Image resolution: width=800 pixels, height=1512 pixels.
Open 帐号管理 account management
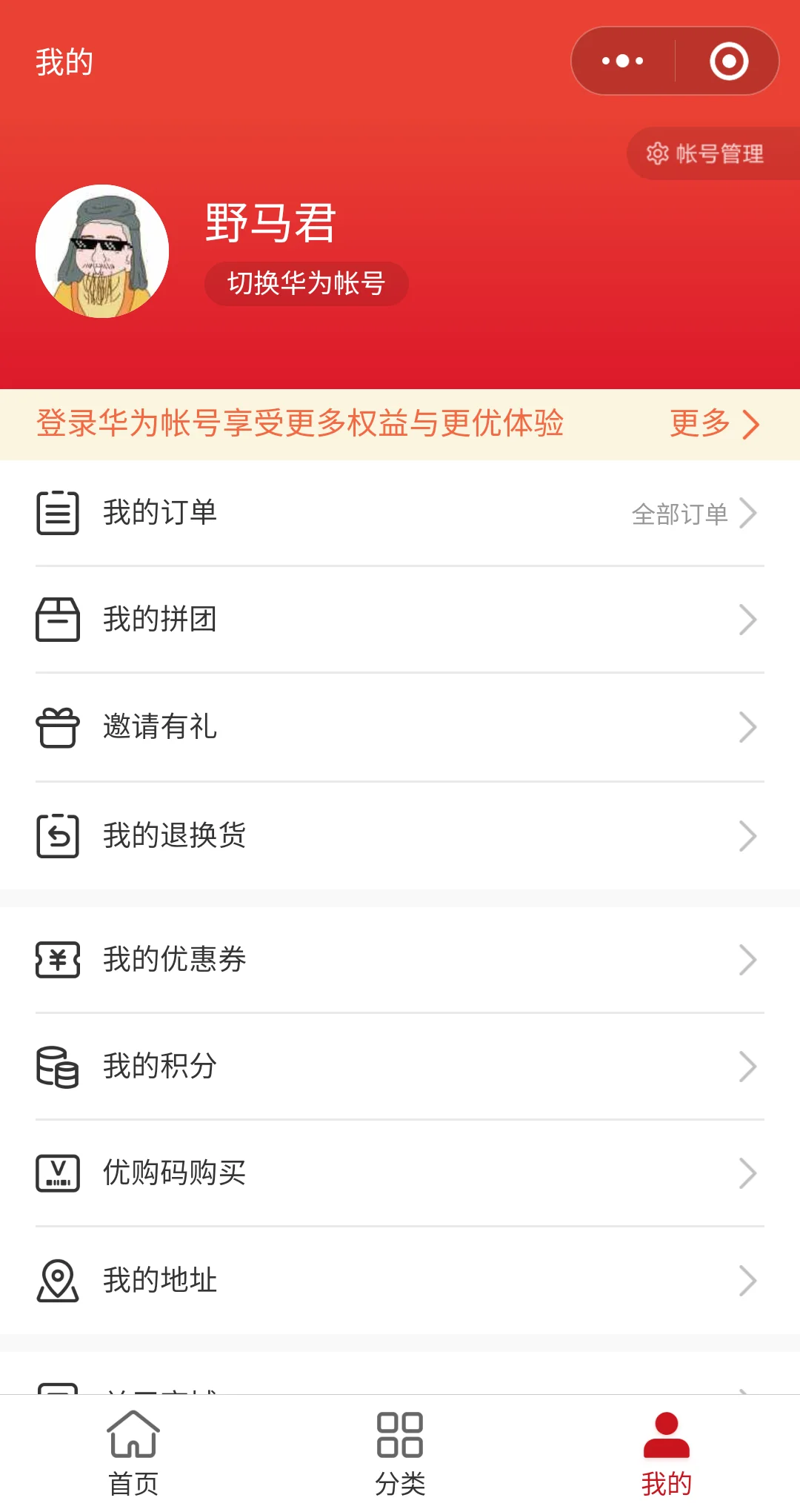[706, 153]
